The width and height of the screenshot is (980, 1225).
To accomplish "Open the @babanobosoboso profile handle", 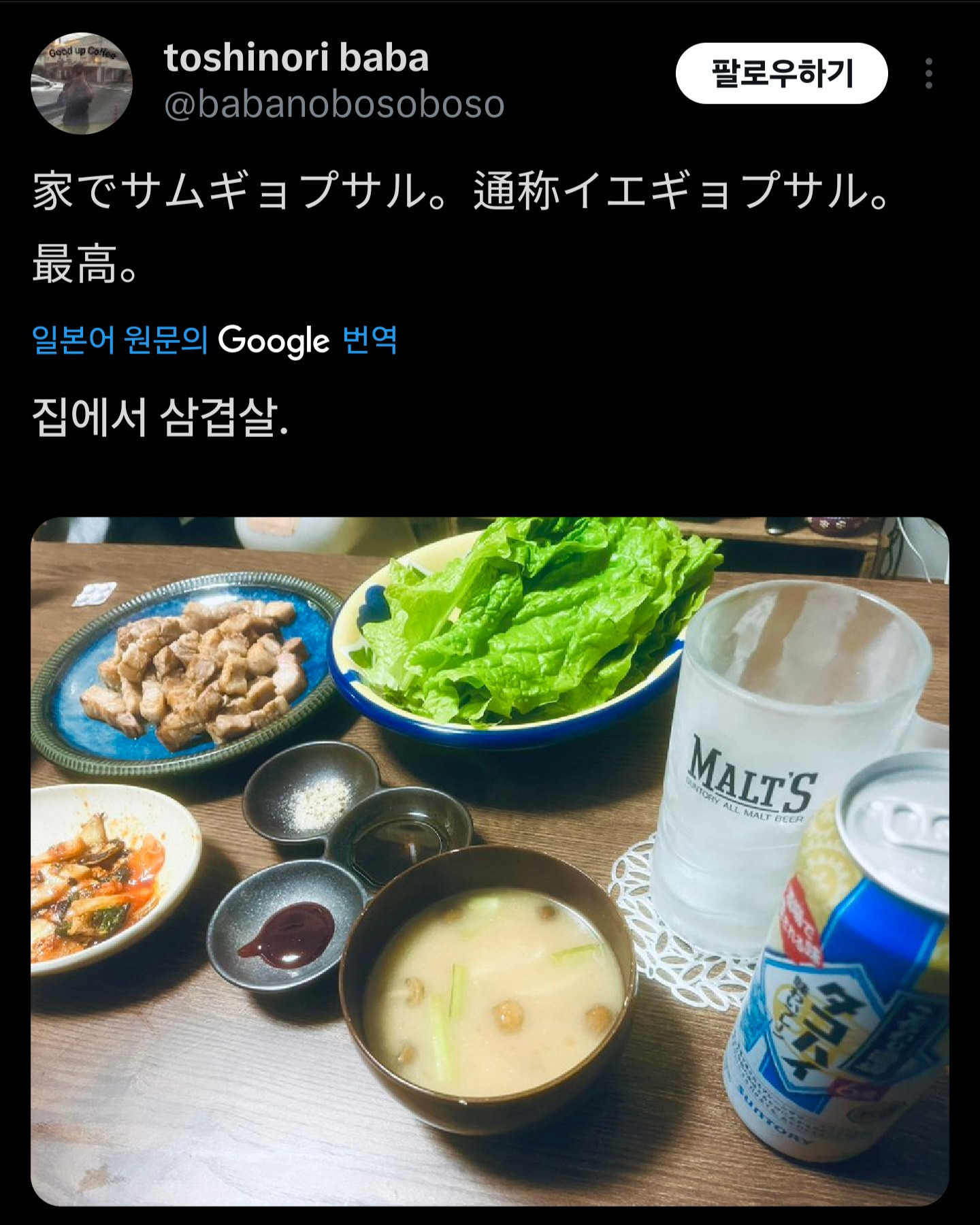I will 334,104.
